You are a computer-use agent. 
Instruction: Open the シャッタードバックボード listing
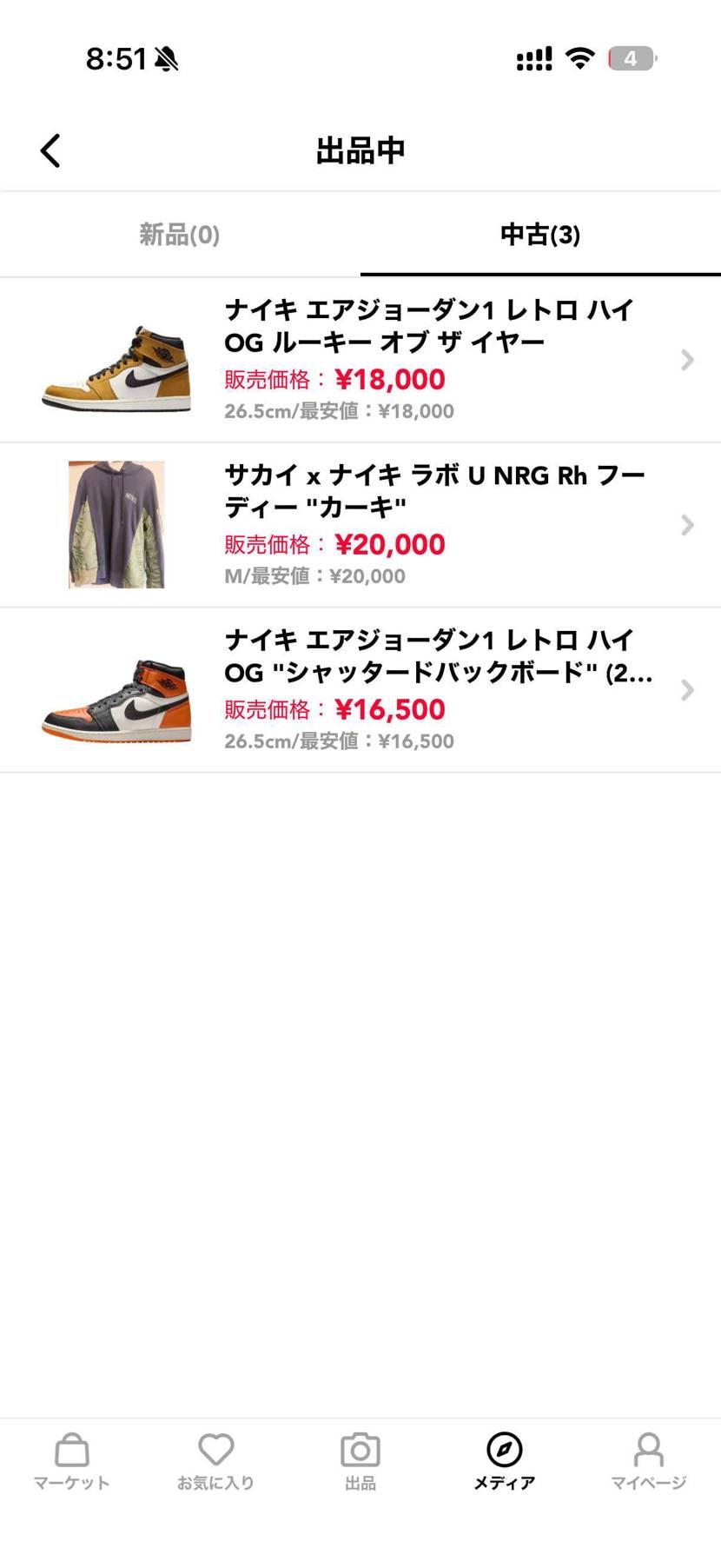pos(360,690)
